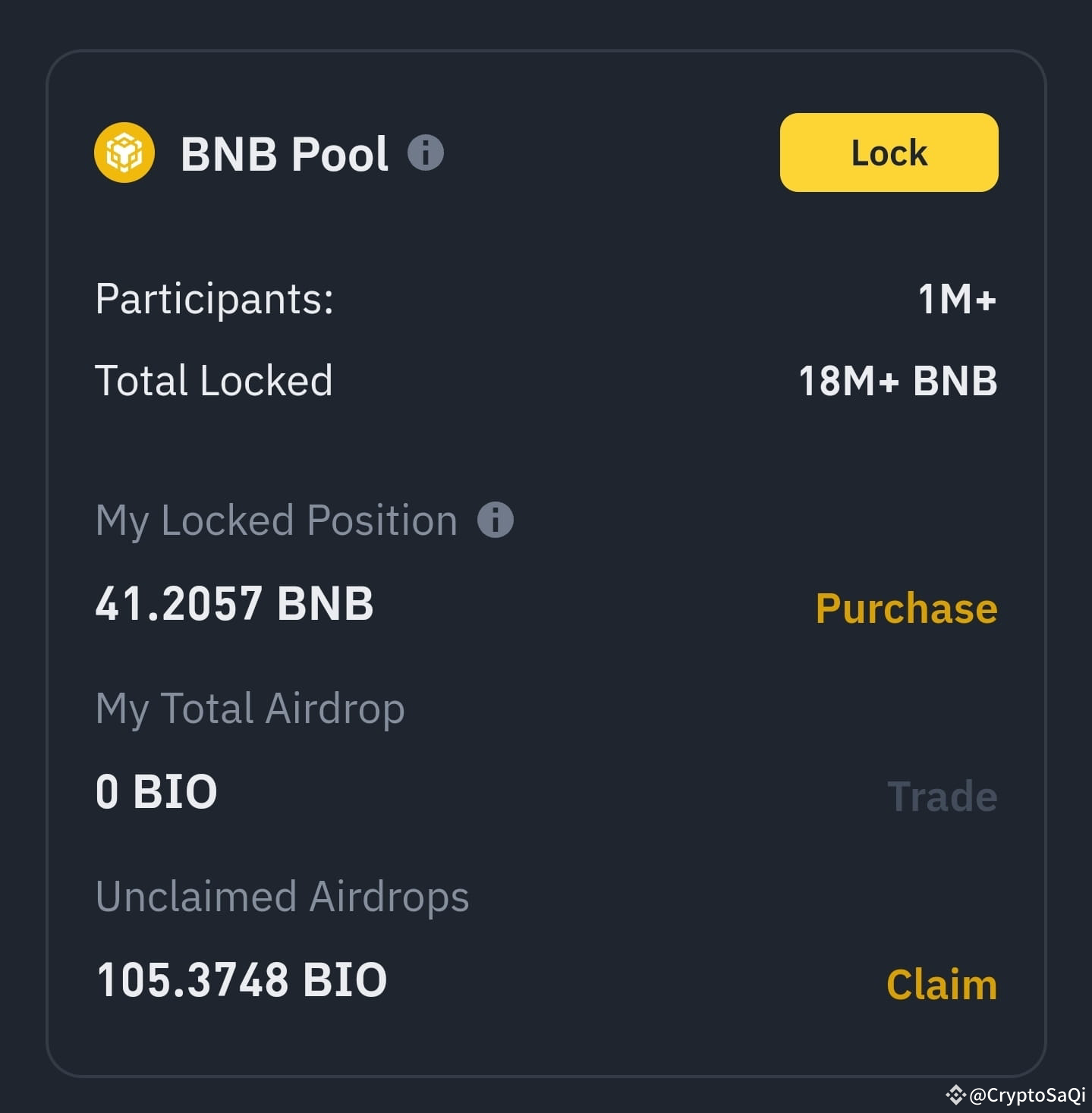The height and width of the screenshot is (1113, 1092).
Task: Click the disabled Trade option
Action: click(x=941, y=796)
